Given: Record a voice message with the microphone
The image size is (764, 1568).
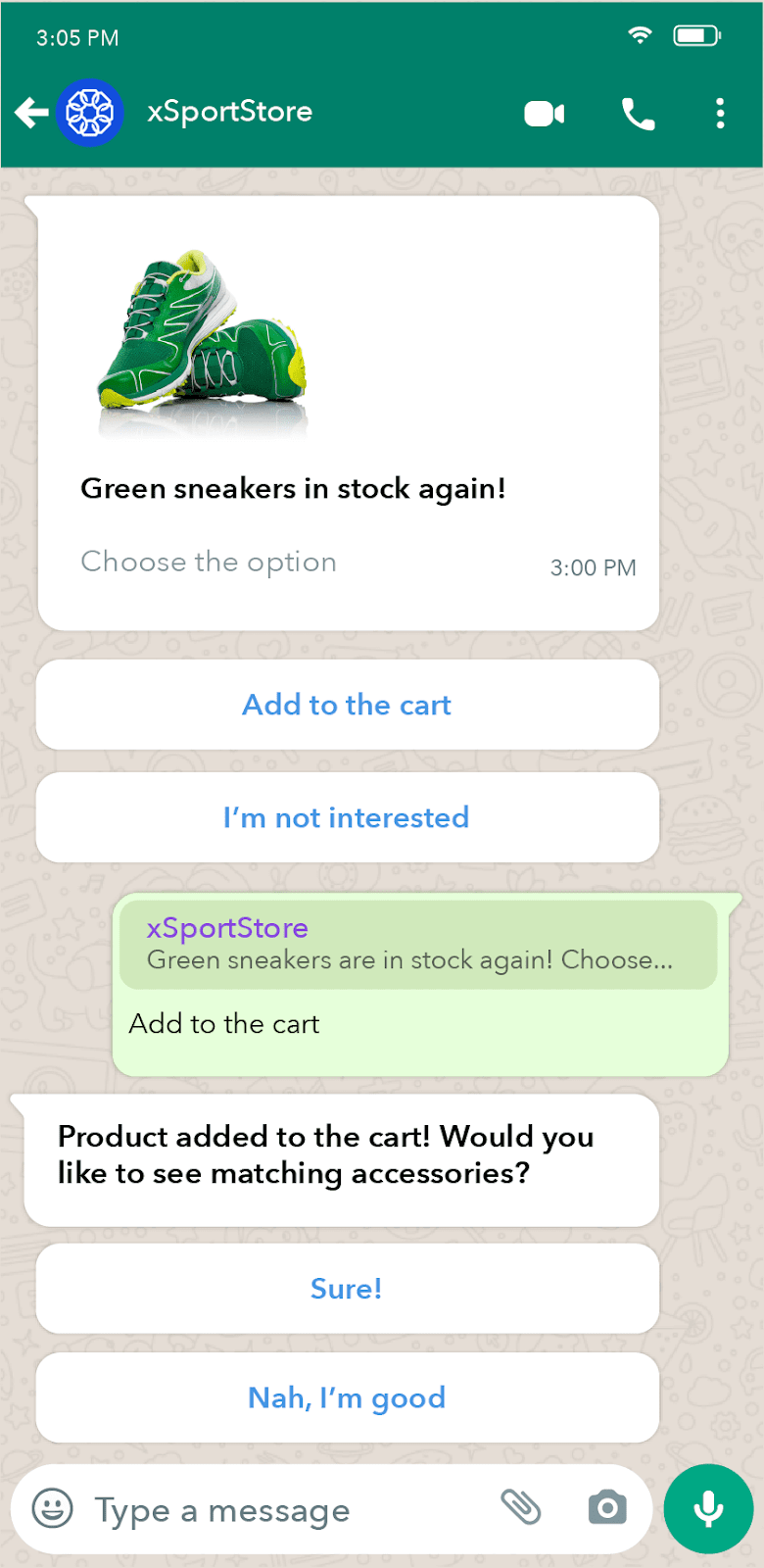Looking at the screenshot, I should [708, 1509].
